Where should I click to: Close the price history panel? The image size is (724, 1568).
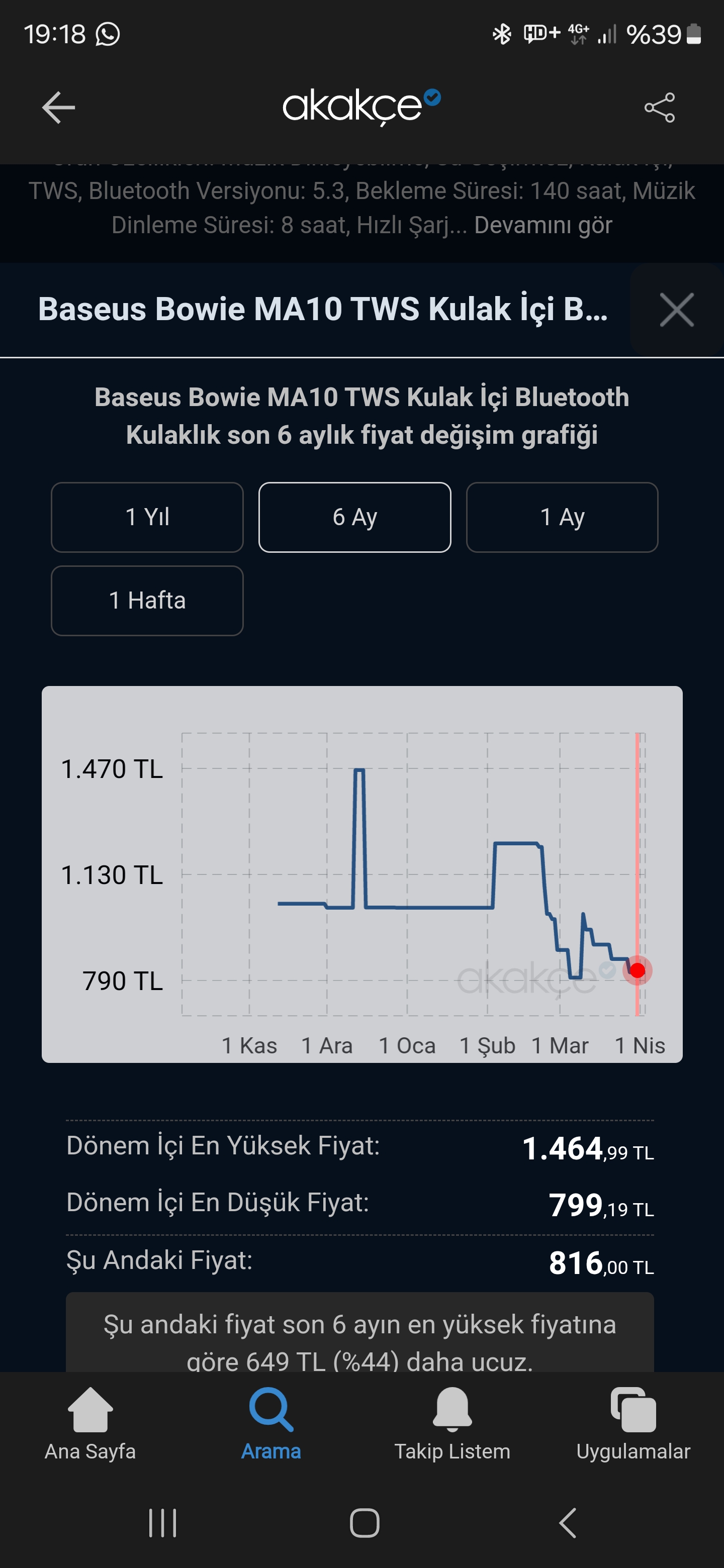click(x=677, y=310)
